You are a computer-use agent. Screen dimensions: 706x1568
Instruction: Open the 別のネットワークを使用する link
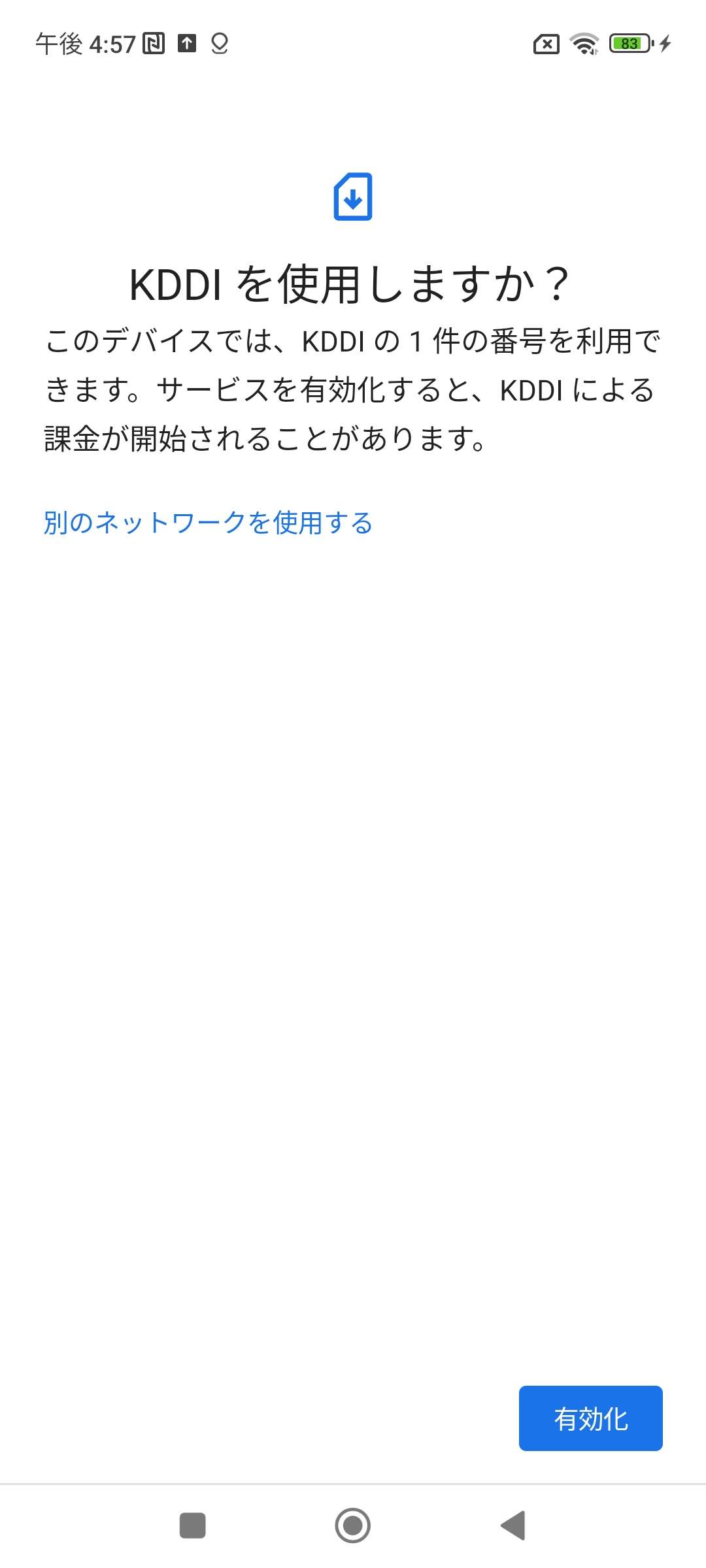[208, 523]
